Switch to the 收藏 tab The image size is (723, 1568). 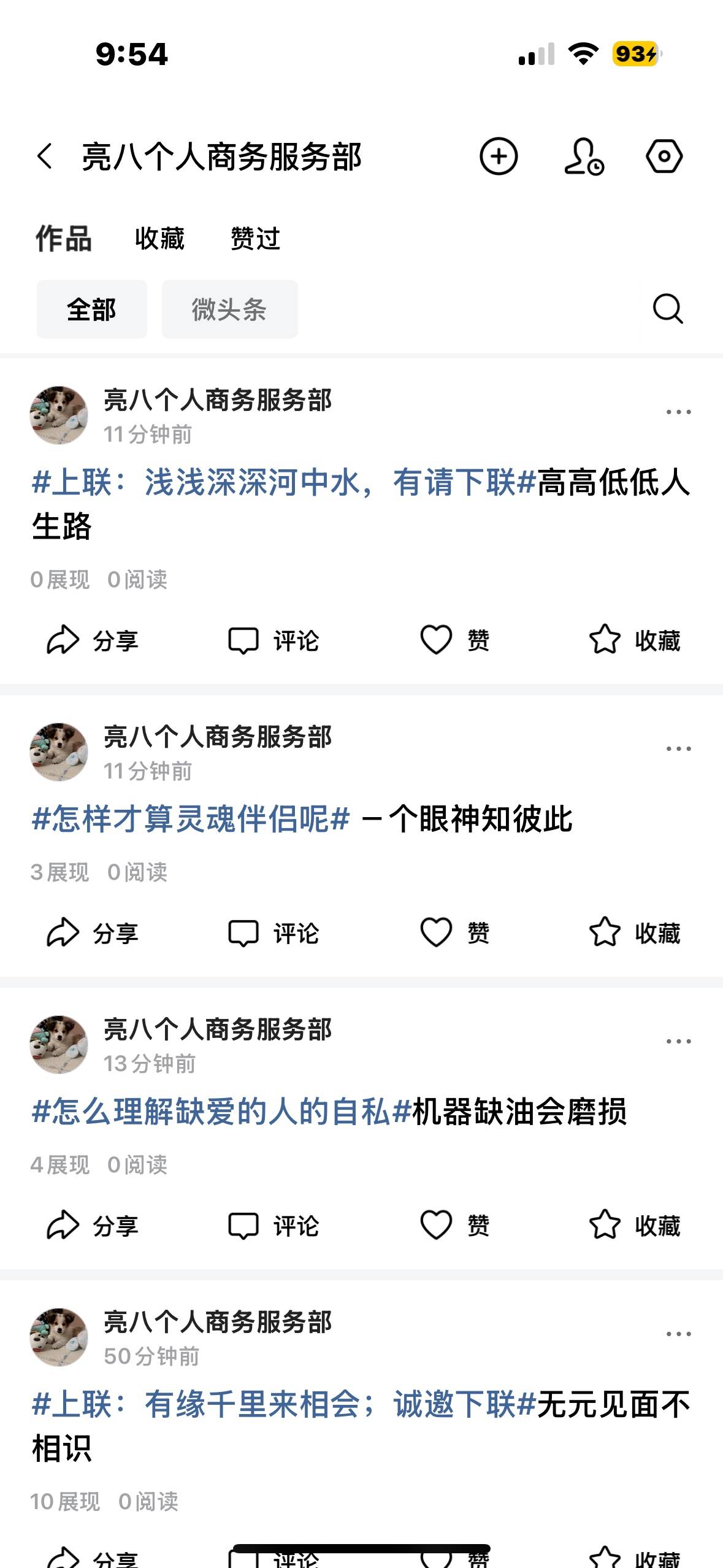[x=159, y=239]
